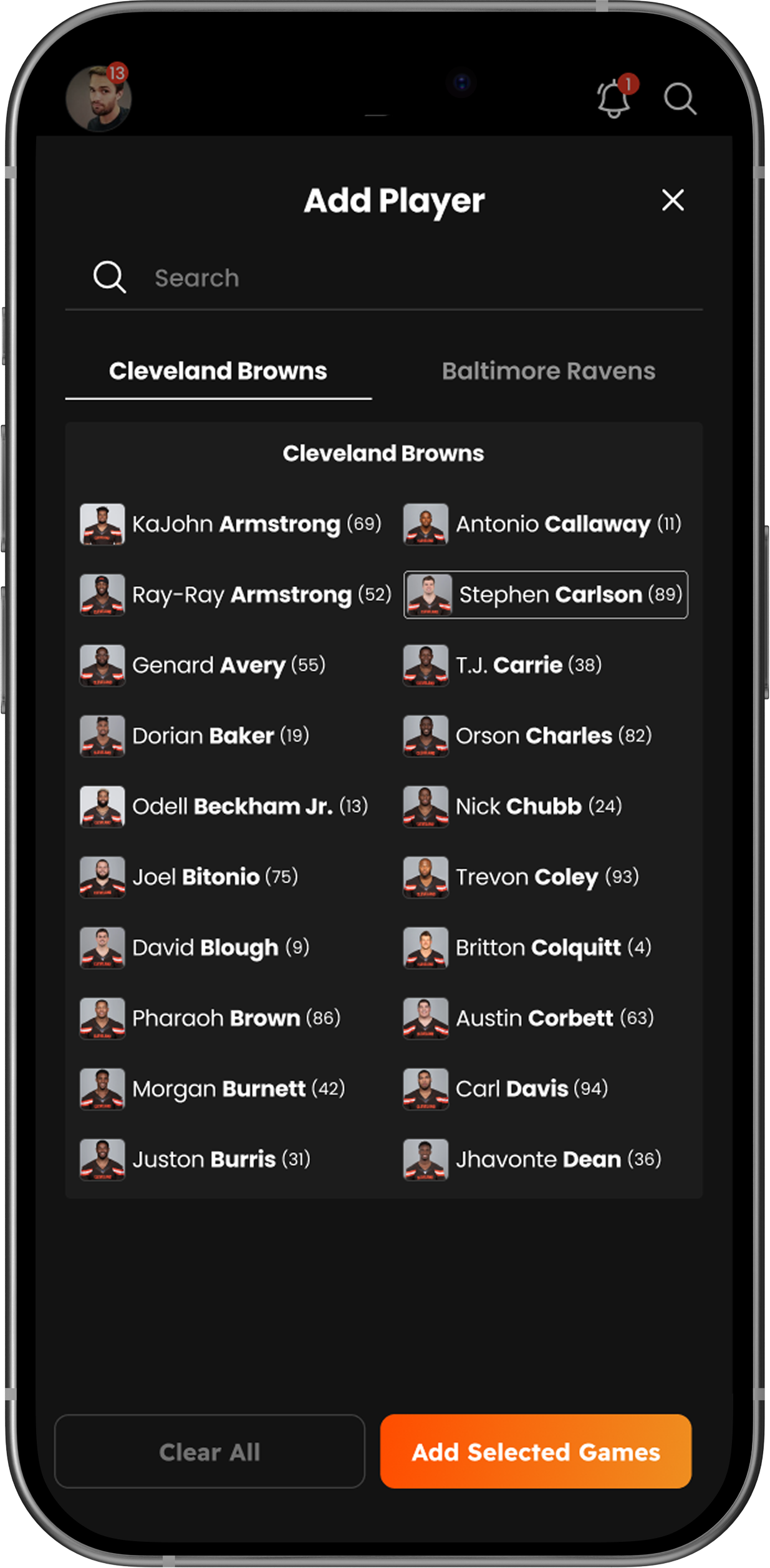Select Odell Beckham Jr. (13)
This screenshot has width=770, height=1568.
pyautogui.click(x=224, y=806)
